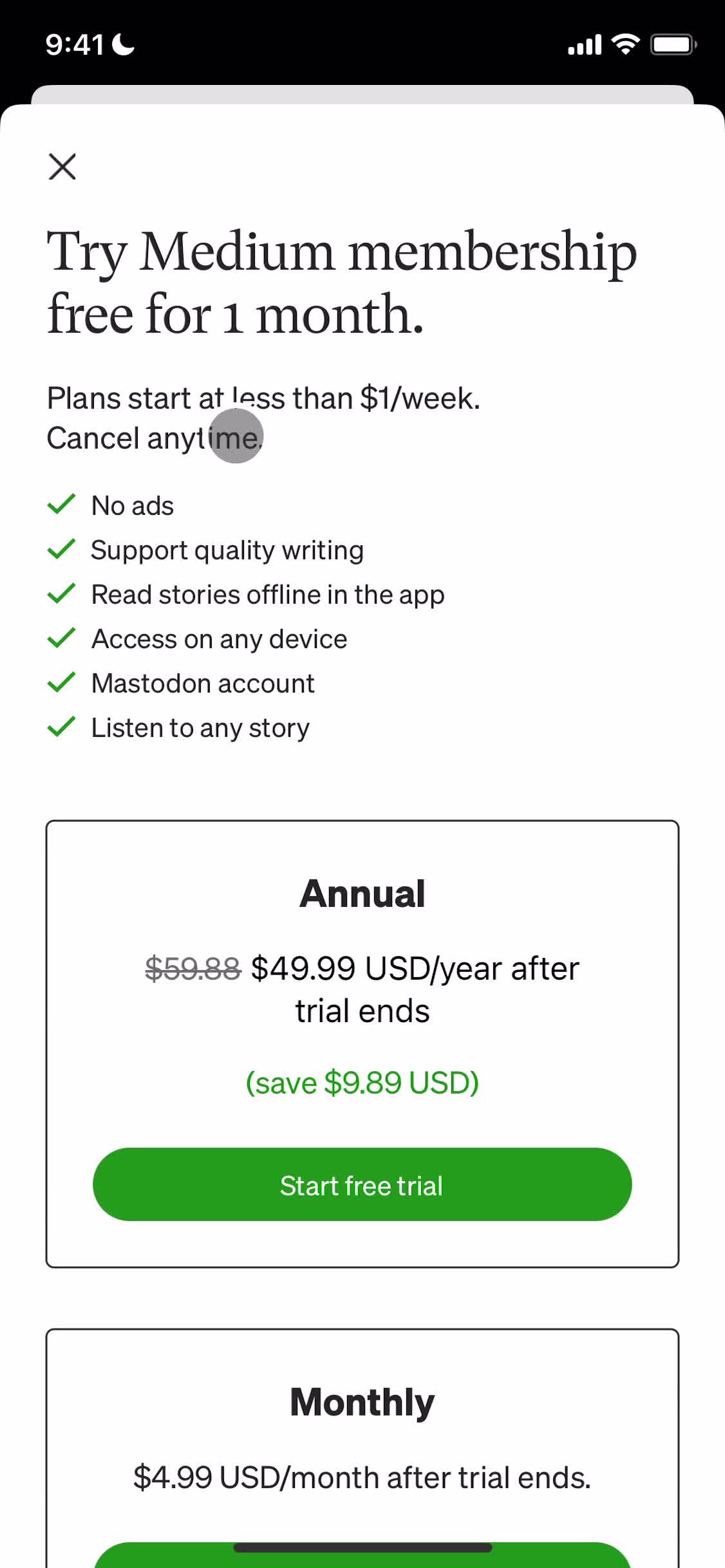Select the Monthly plan card
The image size is (725, 1568).
coord(362,1400)
